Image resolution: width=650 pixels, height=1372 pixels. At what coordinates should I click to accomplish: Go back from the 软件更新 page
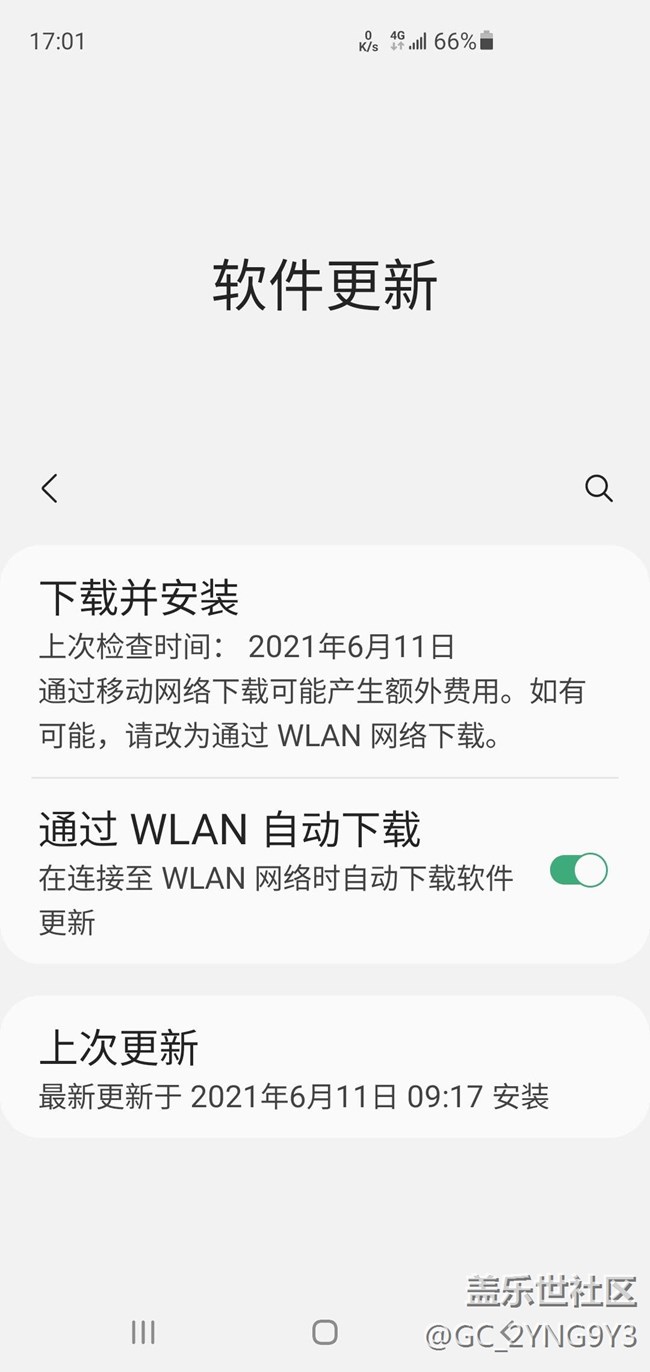point(50,488)
